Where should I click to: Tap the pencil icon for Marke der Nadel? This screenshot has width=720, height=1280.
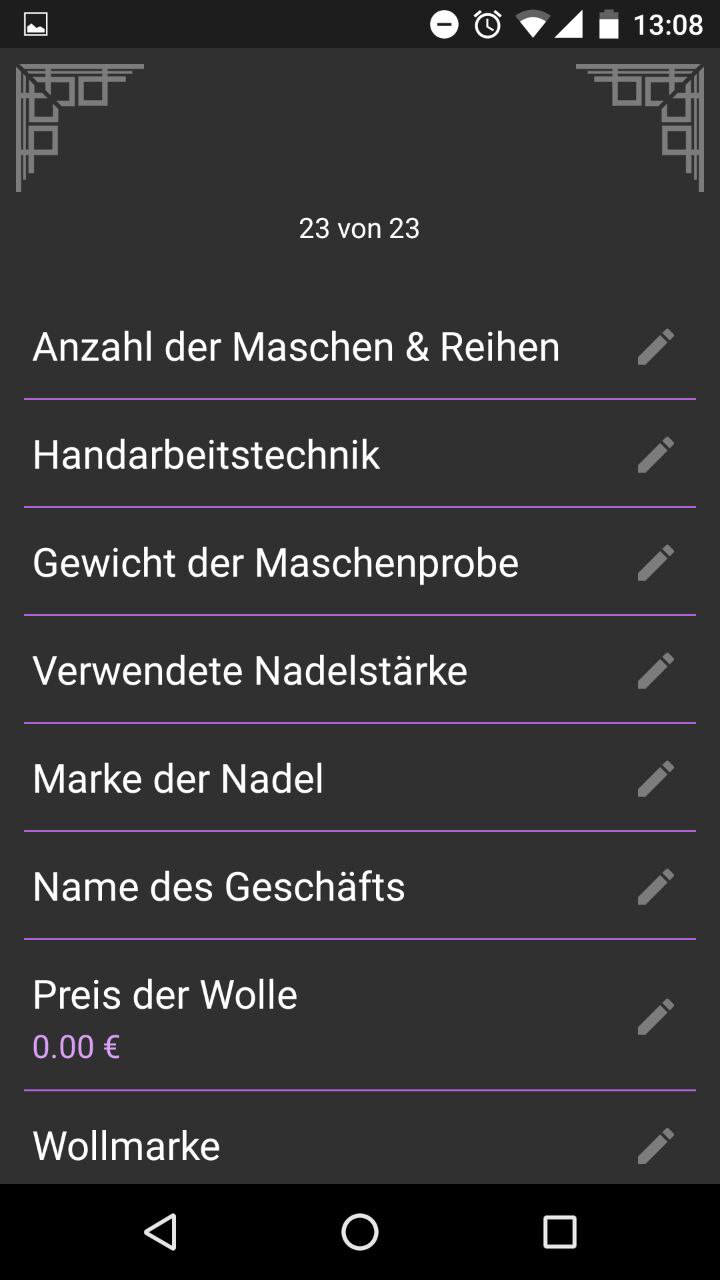point(655,779)
